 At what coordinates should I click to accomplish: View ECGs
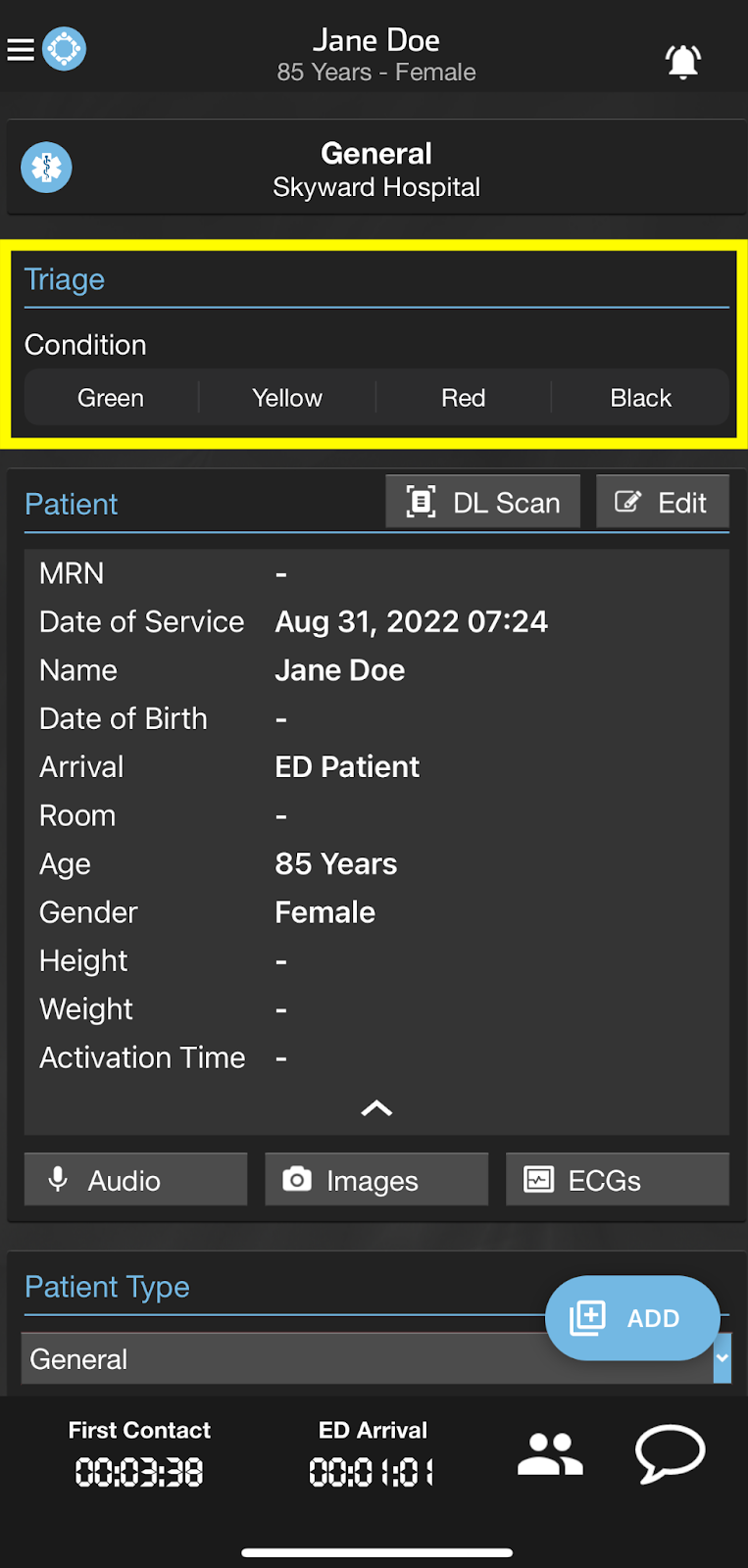(618, 1179)
